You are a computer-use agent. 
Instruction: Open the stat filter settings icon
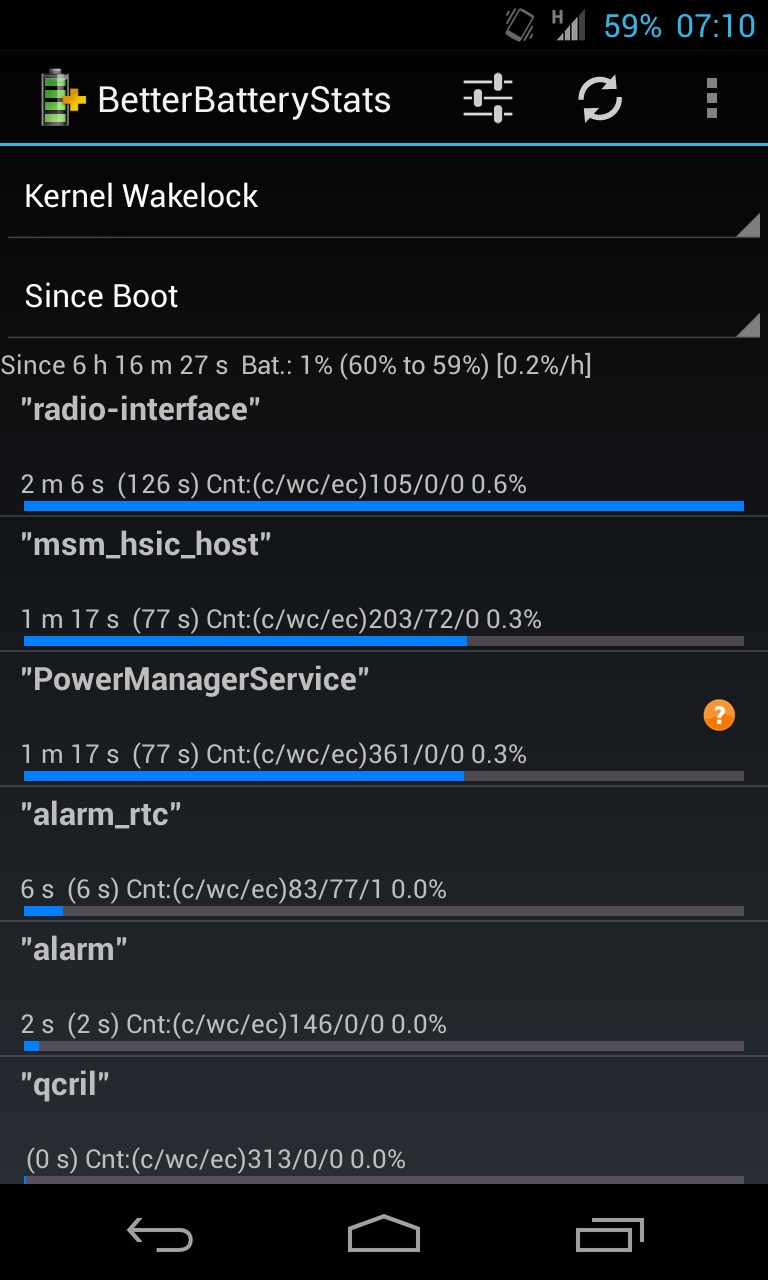(x=488, y=99)
